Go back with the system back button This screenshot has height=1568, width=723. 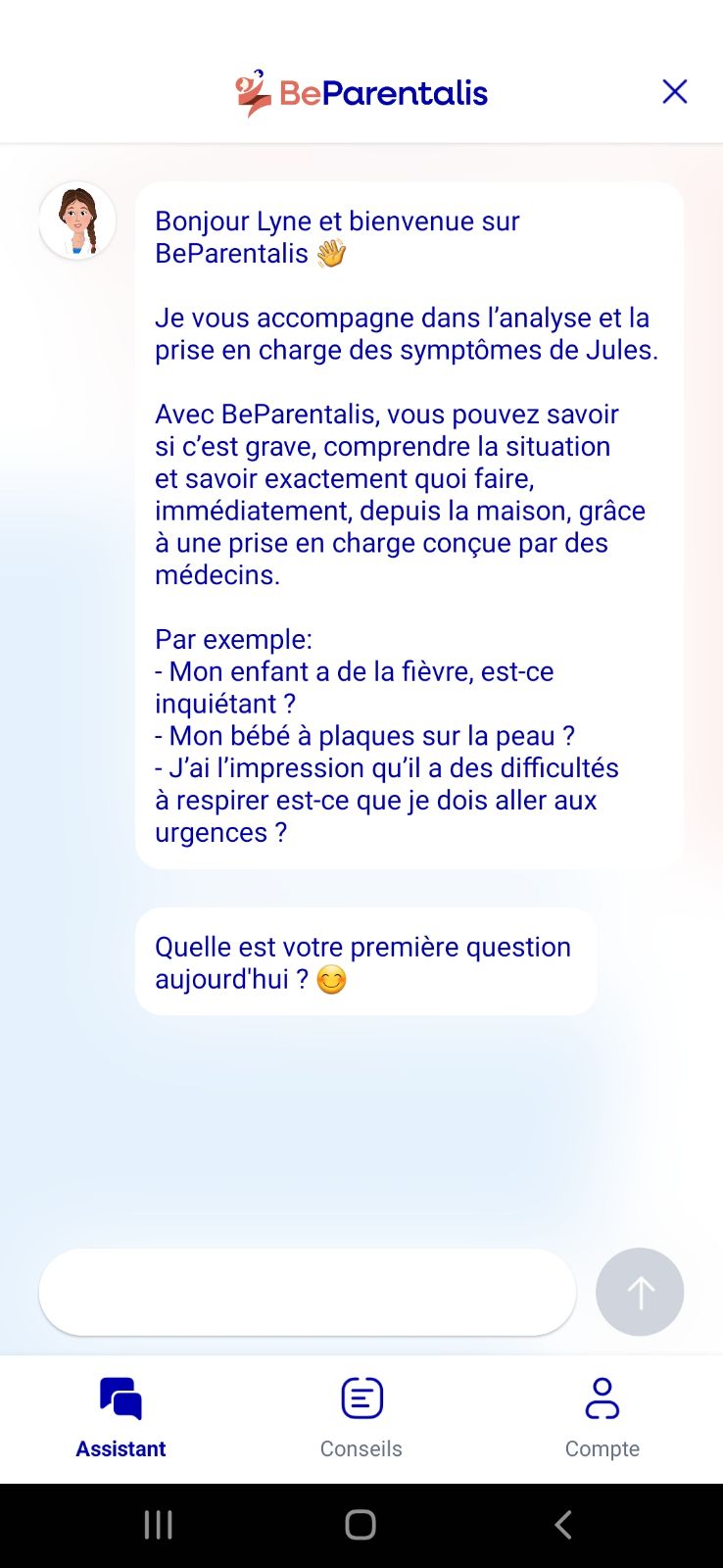pos(563,1525)
